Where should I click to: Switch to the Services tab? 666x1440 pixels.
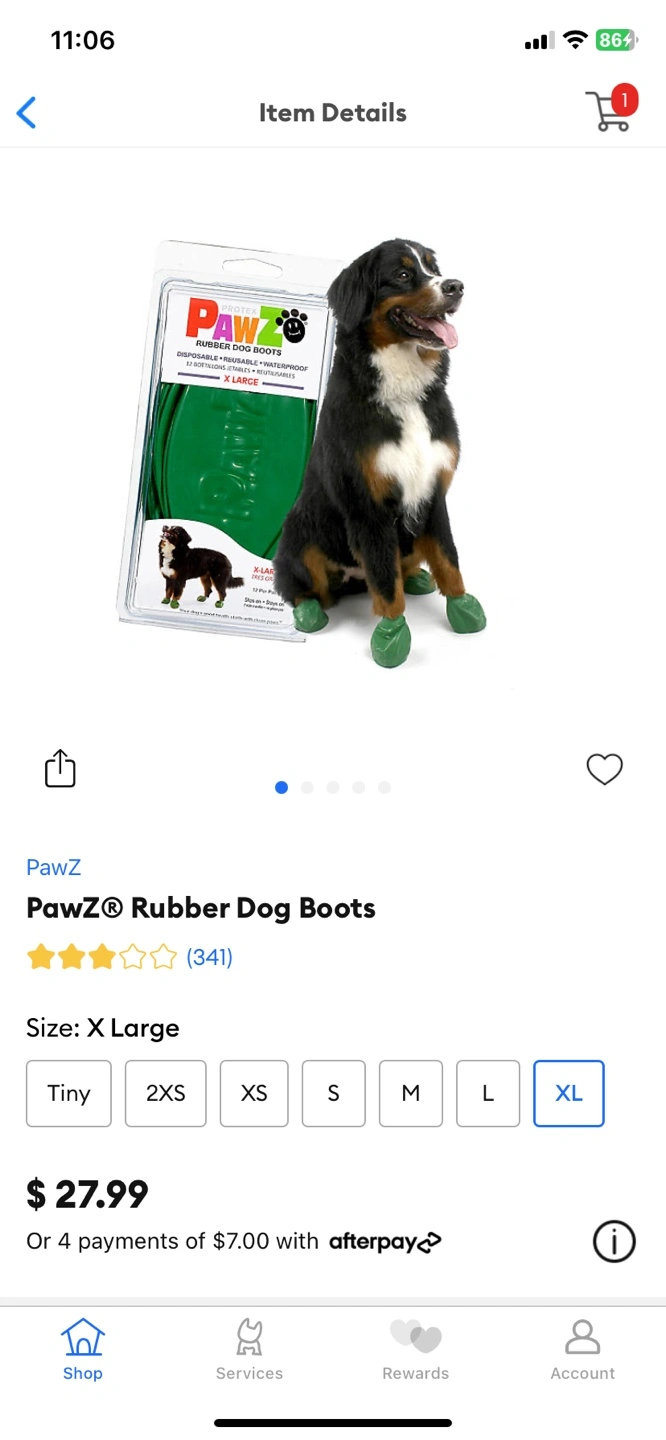[249, 1349]
